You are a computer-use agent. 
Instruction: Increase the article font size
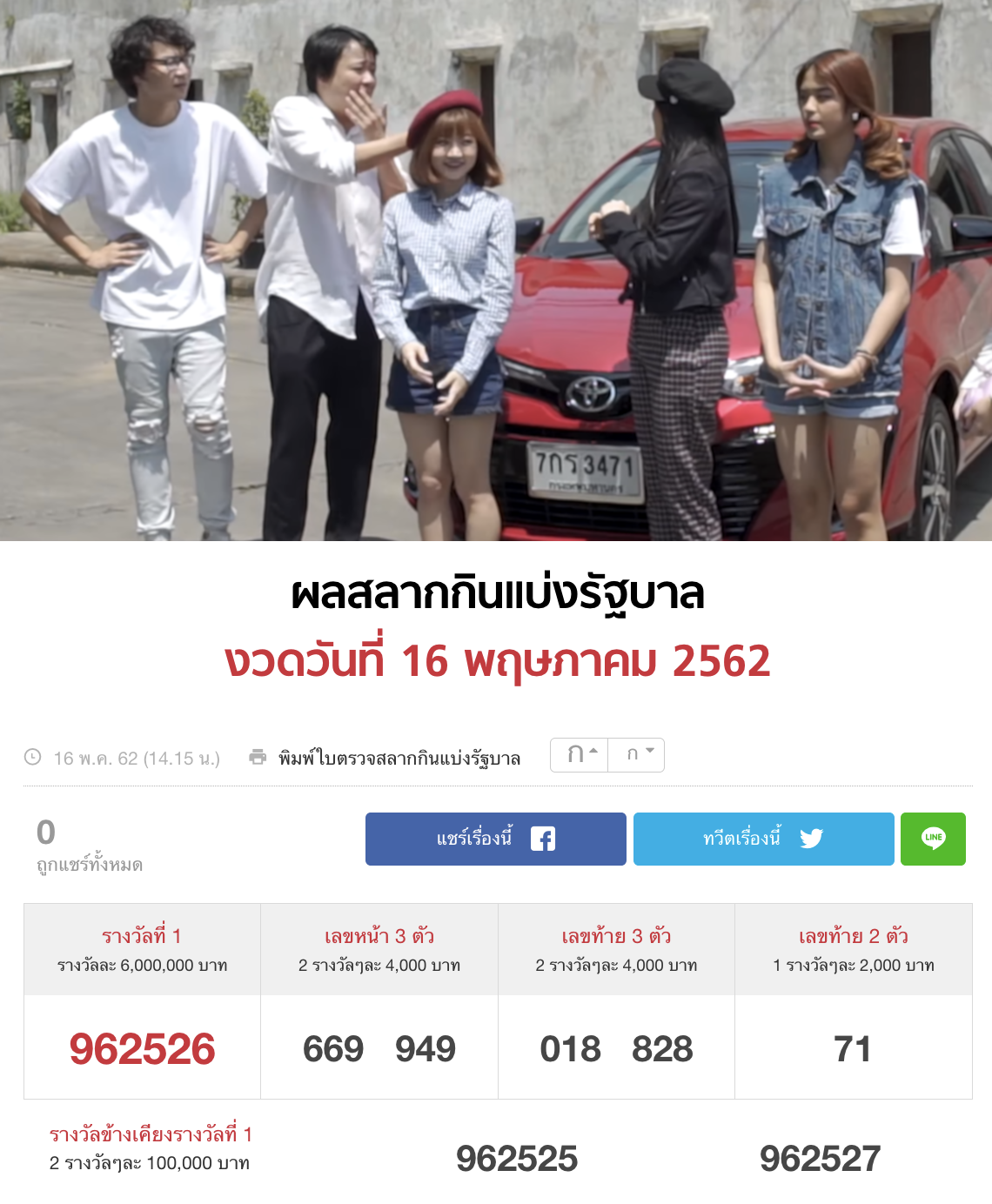(x=580, y=754)
